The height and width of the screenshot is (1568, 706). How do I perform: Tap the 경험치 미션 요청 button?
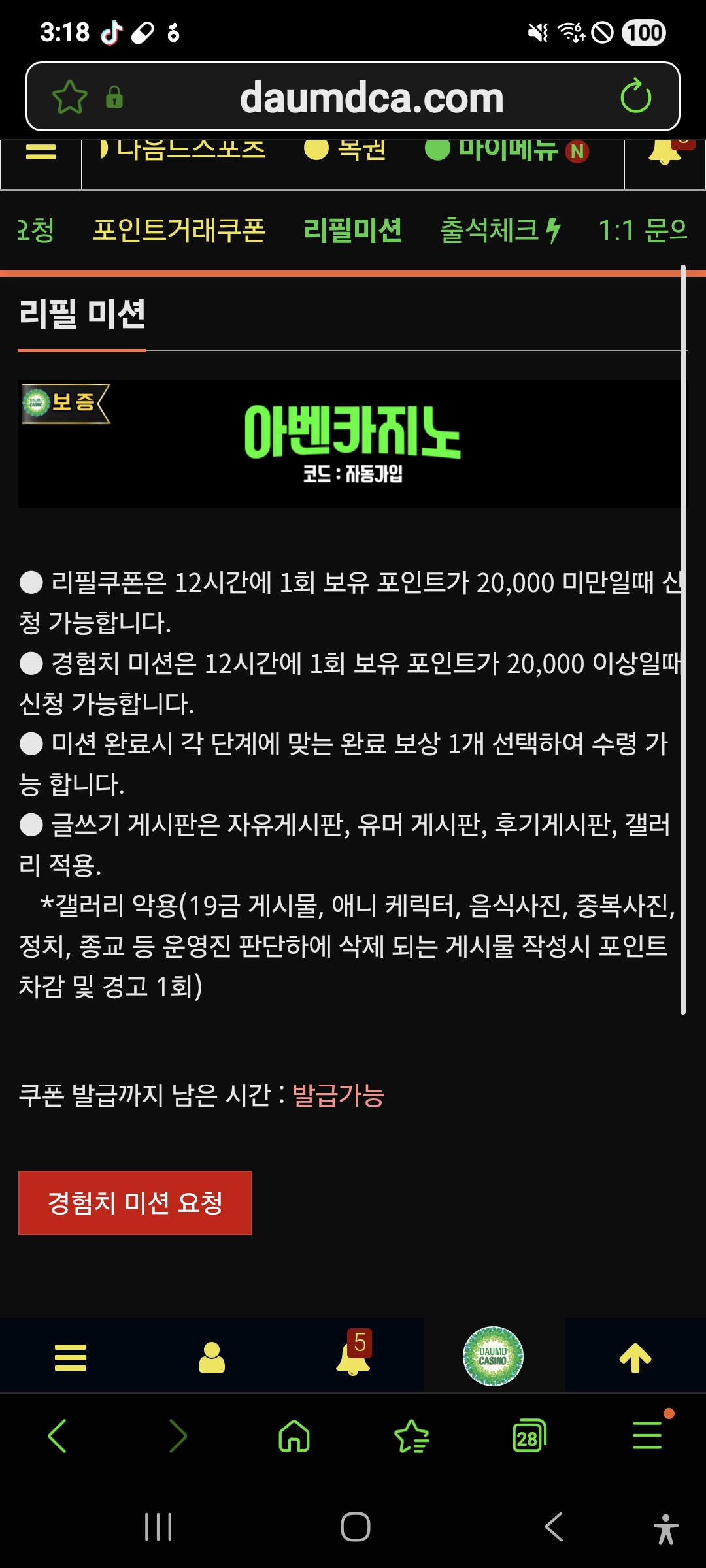135,1203
